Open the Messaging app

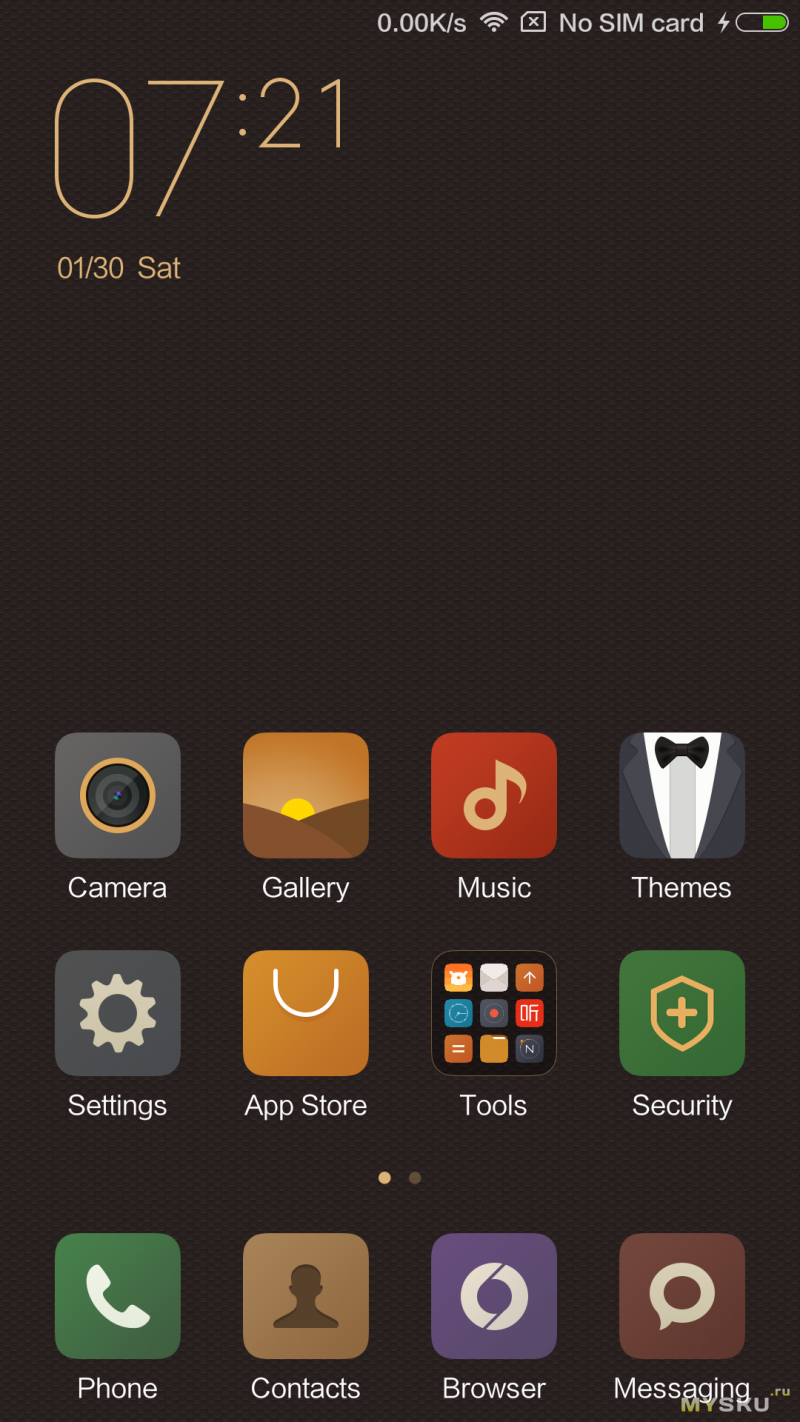tap(682, 1296)
